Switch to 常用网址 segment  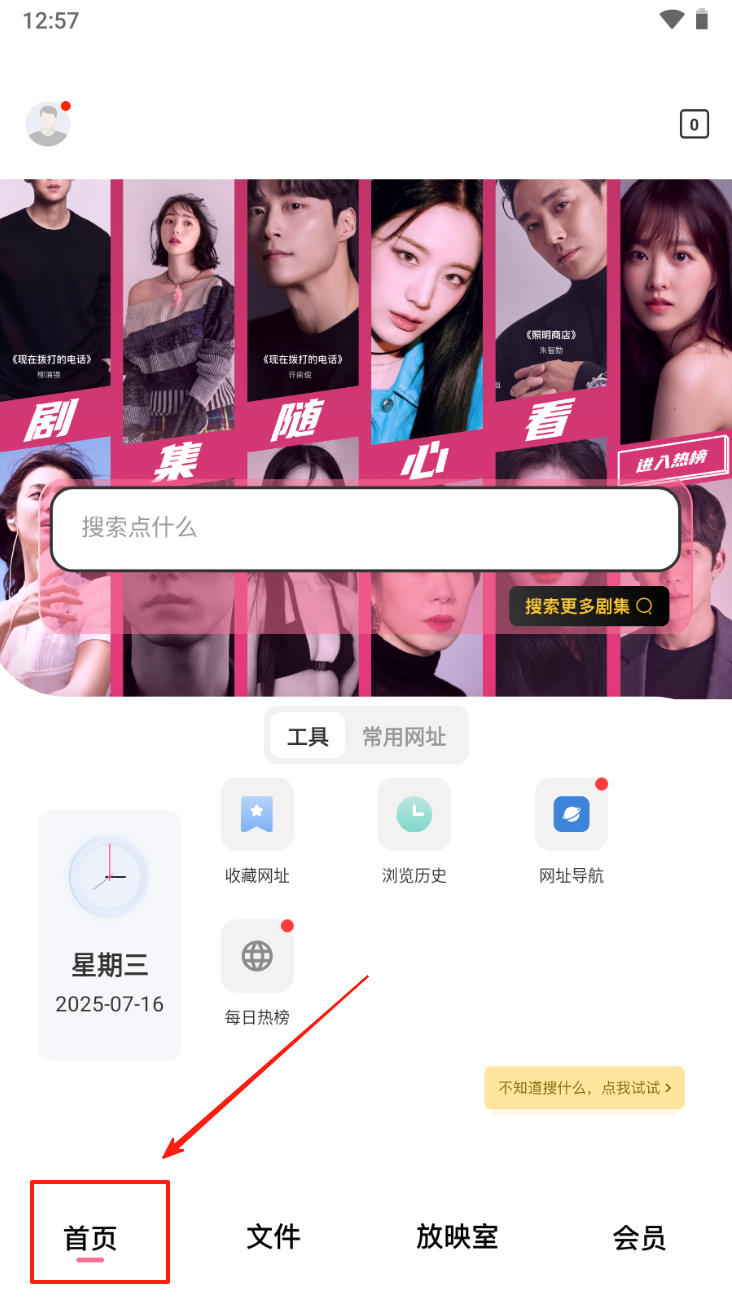(404, 736)
